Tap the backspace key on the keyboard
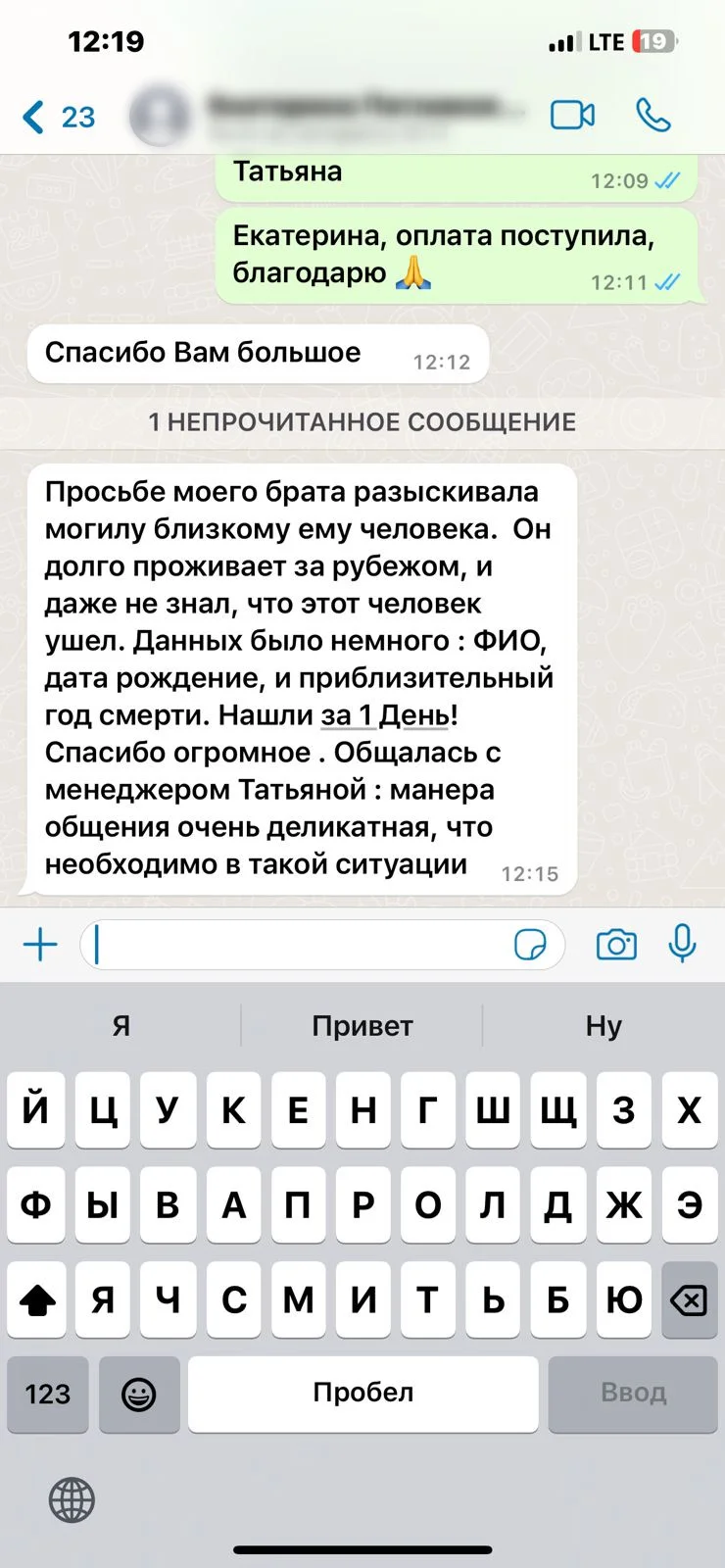This screenshot has width=725, height=1568. point(689,1300)
